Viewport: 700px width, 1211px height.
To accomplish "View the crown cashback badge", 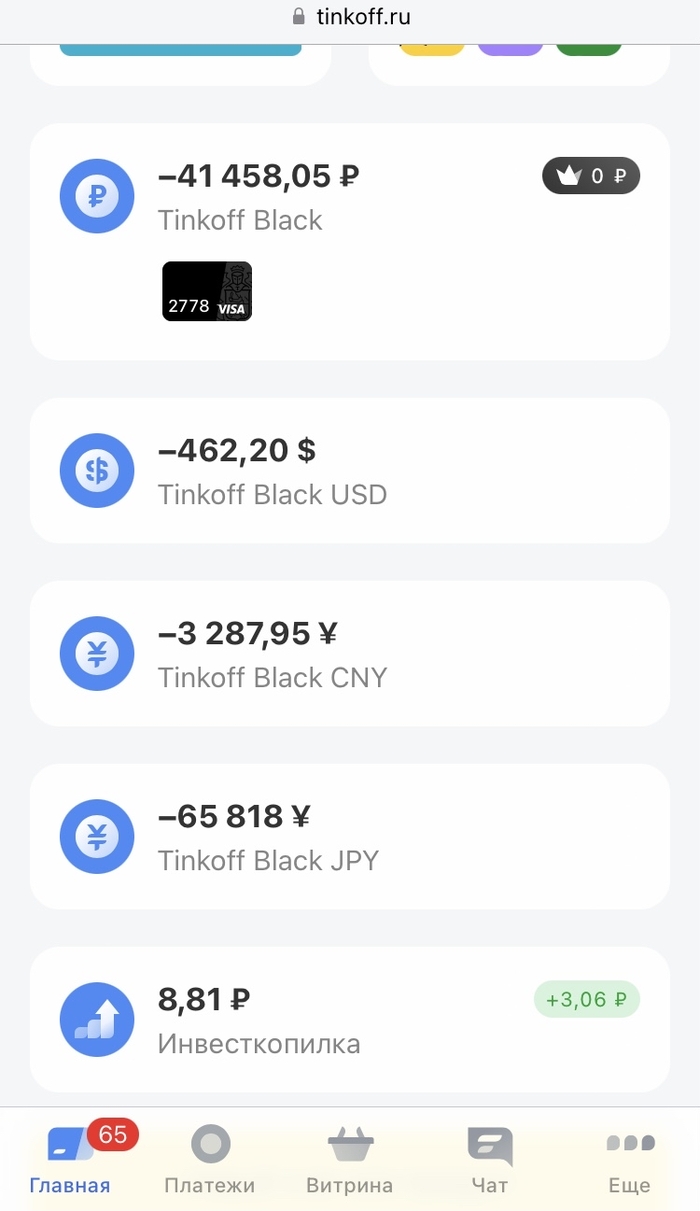I will tap(591, 176).
